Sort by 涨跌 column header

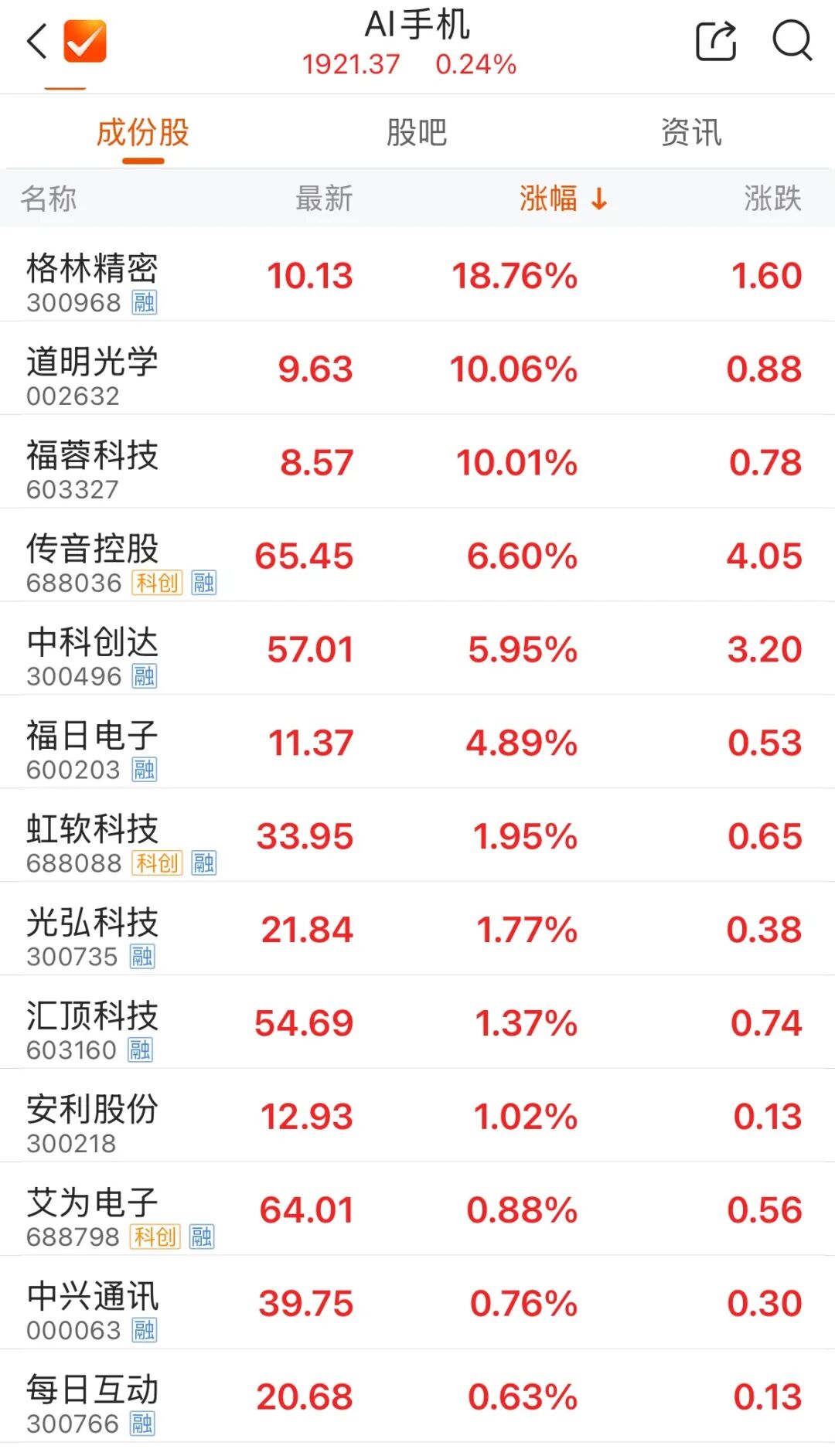point(772,199)
